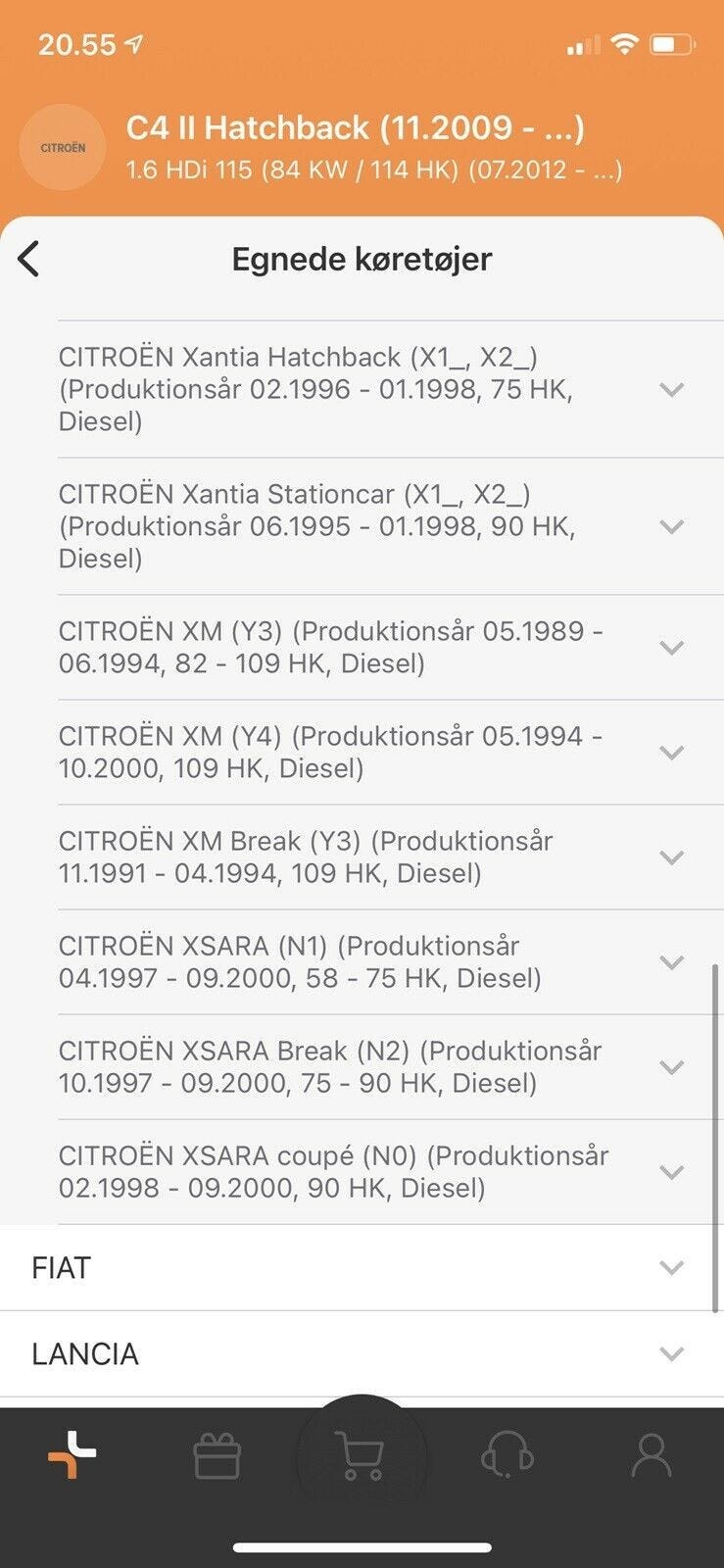Screen dimensions: 724x1568
Task: Open the home tab with orange logo
Action: [x=72, y=1455]
